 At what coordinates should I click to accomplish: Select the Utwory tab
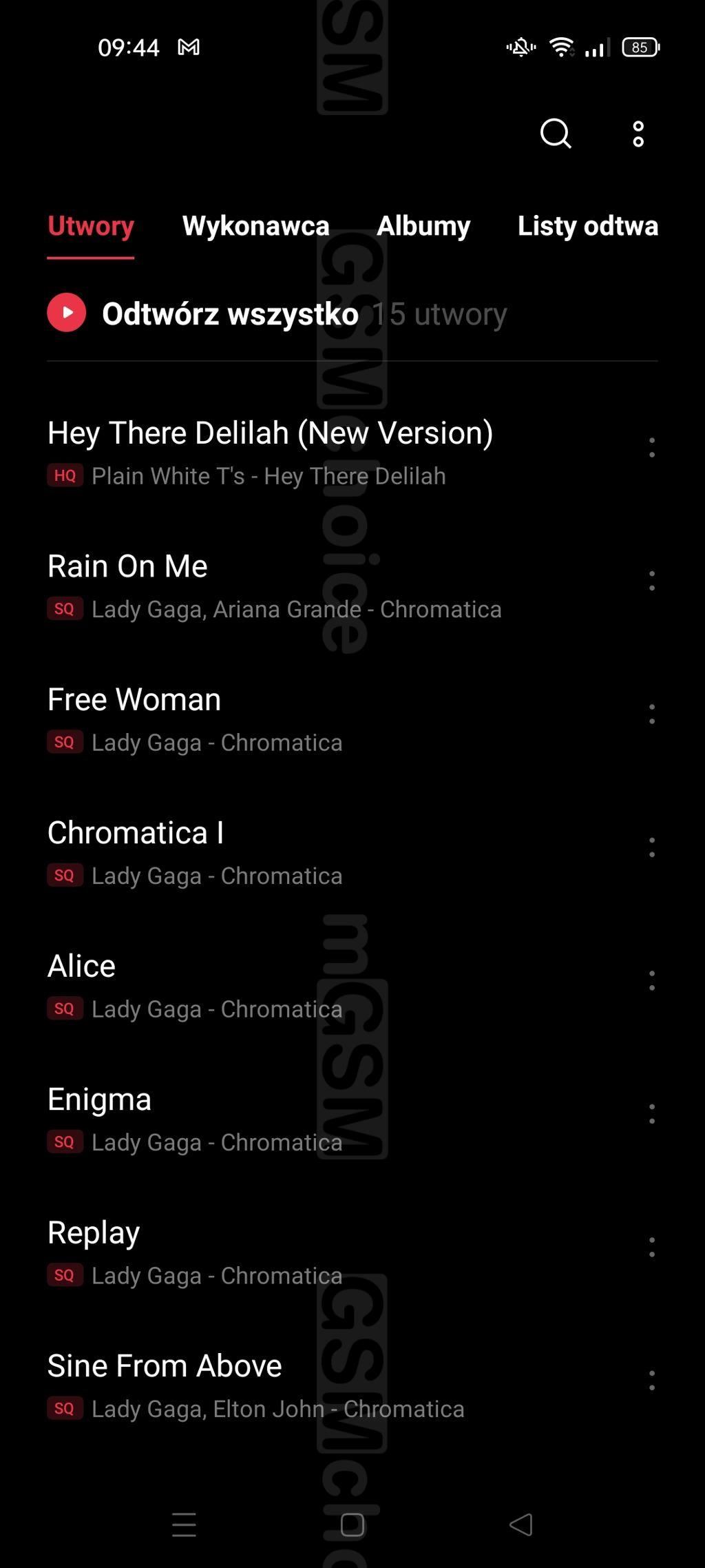91,226
